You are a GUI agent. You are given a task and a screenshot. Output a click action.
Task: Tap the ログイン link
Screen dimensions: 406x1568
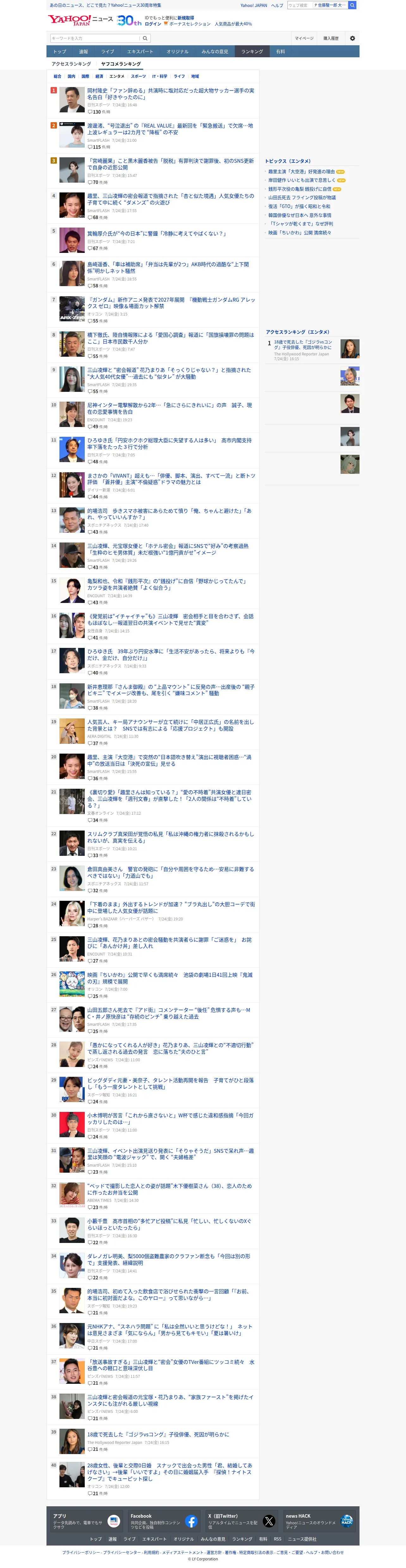(152, 24)
